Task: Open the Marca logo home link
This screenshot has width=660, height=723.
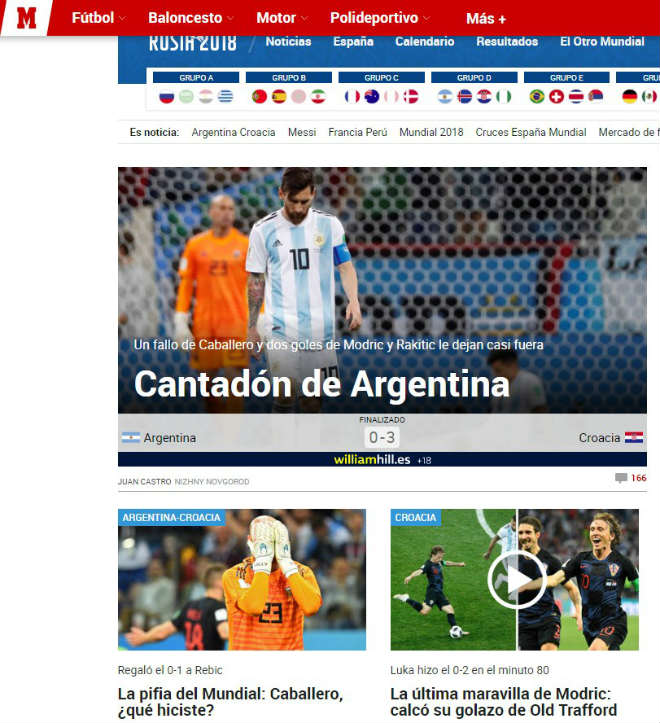Action: click(26, 17)
